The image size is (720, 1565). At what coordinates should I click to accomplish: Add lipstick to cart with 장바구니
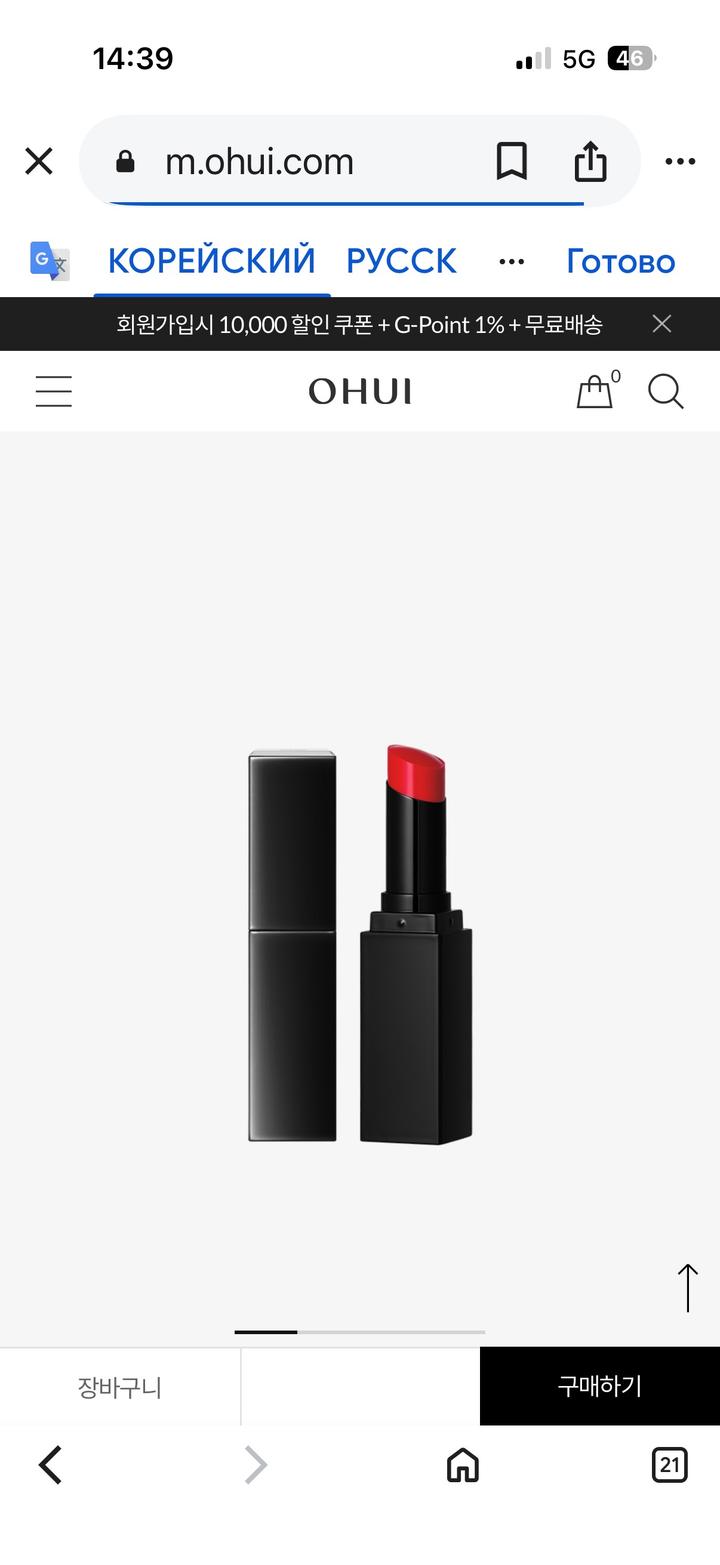click(120, 1387)
